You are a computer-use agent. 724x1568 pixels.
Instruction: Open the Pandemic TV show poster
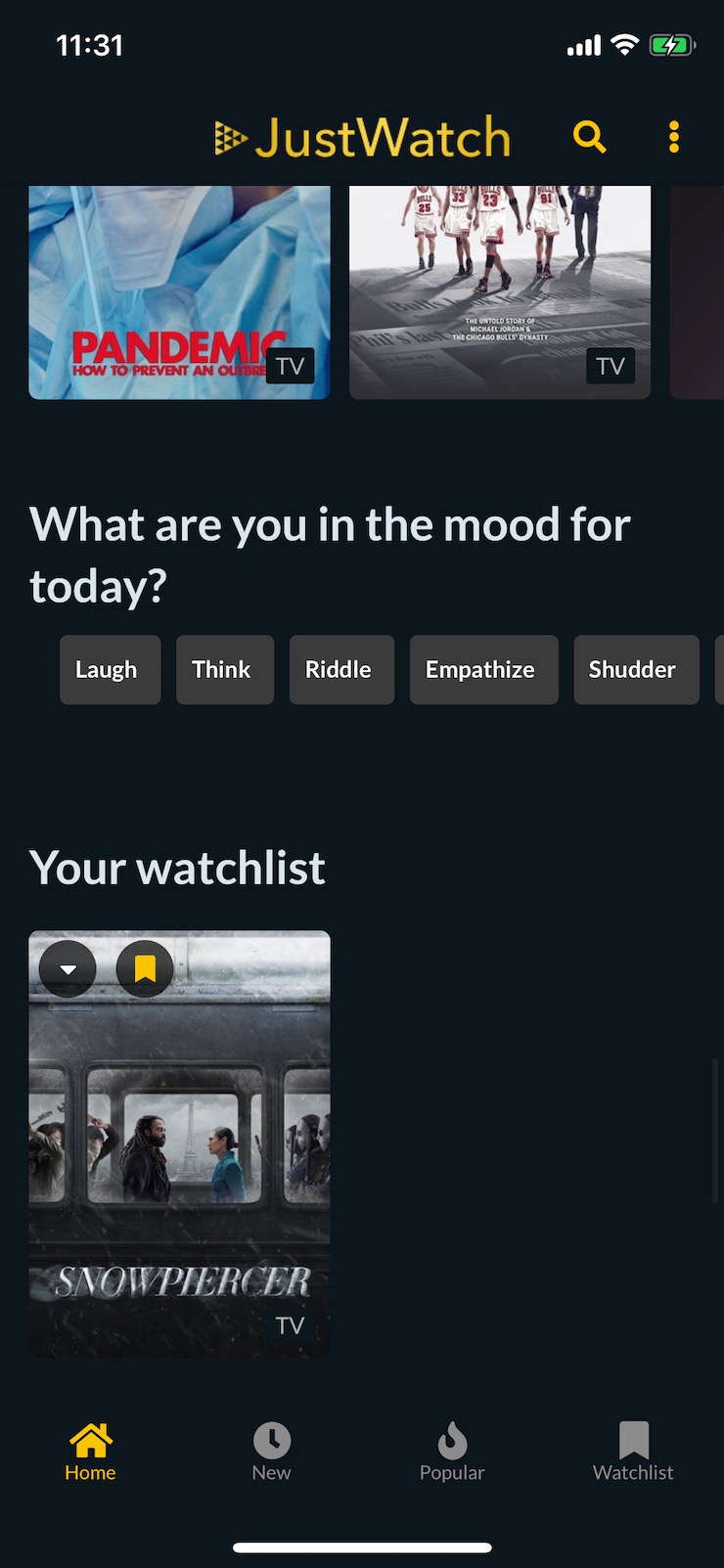click(x=179, y=291)
